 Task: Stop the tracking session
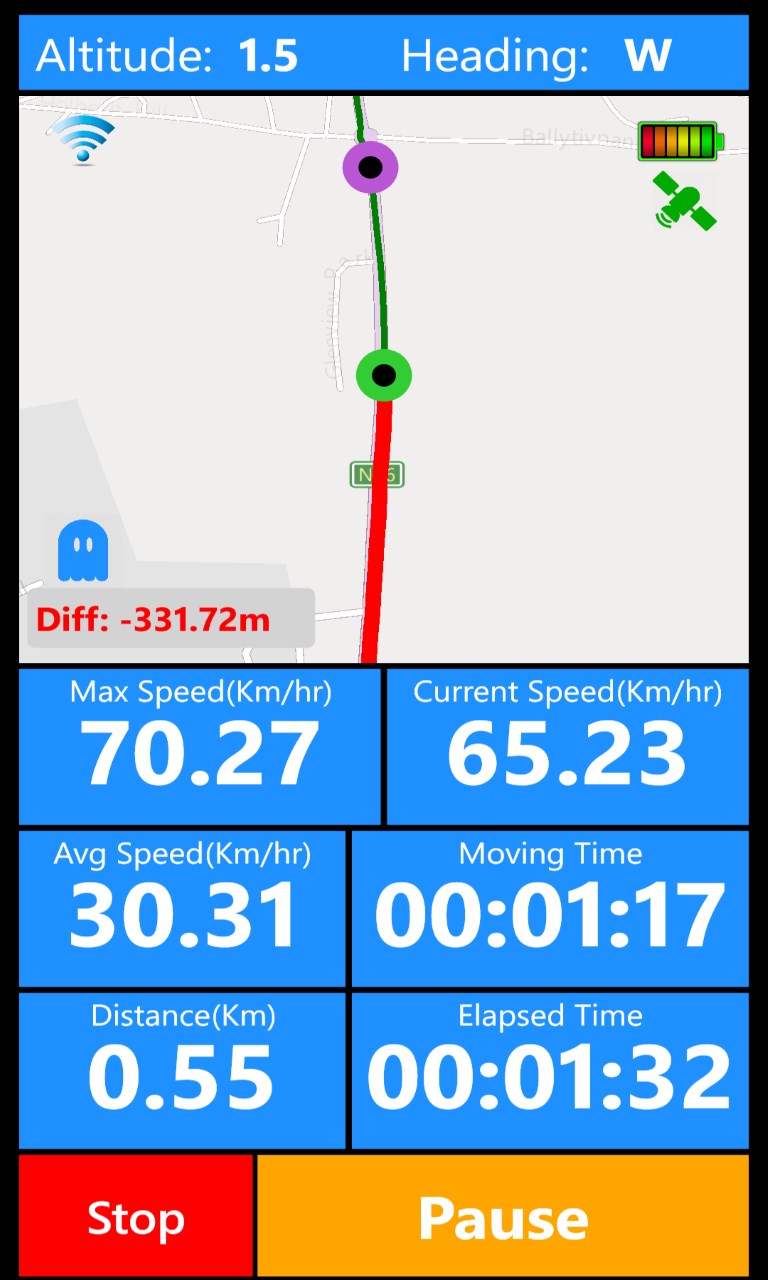pos(135,1216)
